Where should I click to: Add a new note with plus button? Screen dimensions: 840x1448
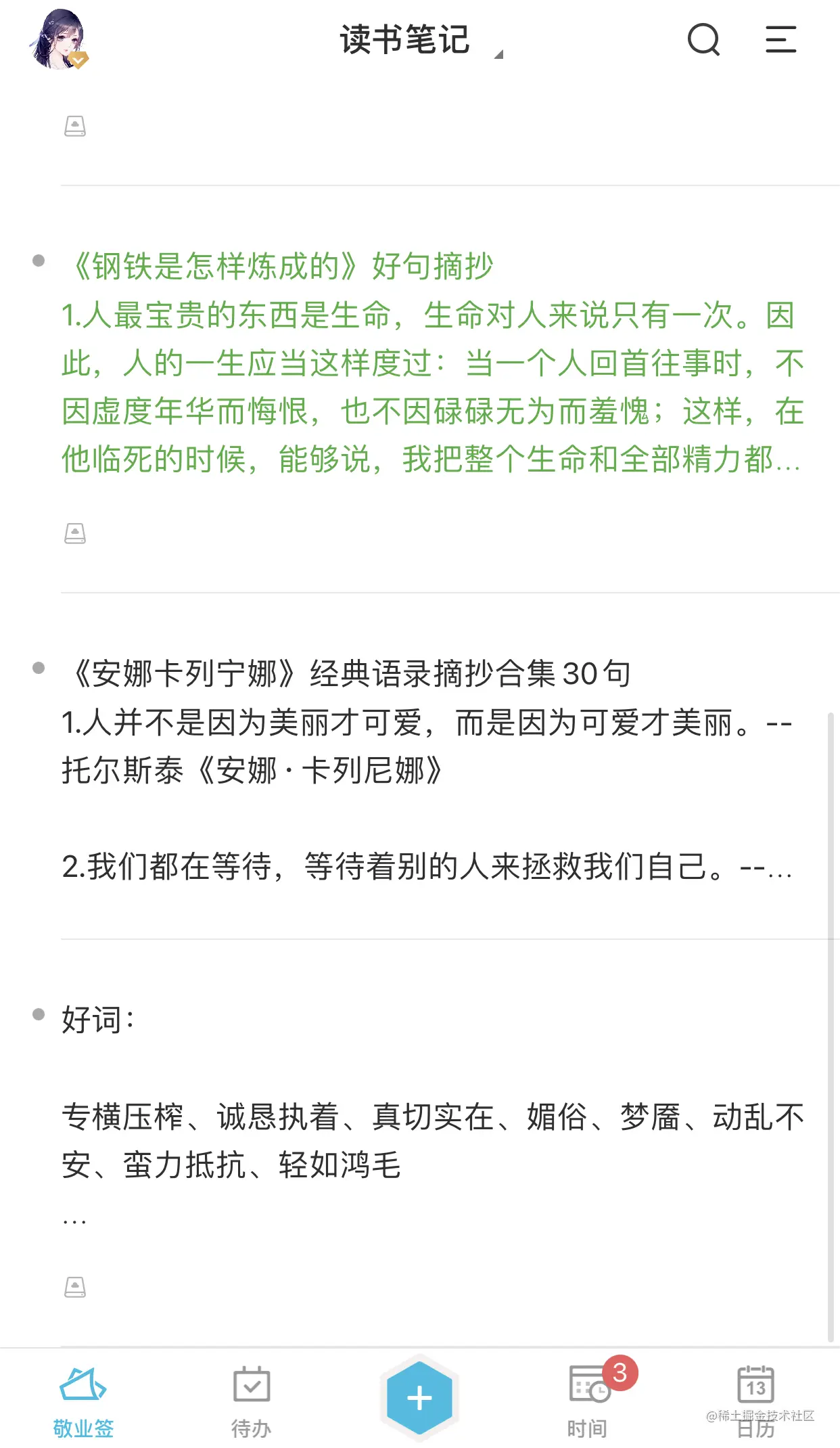(x=419, y=1397)
